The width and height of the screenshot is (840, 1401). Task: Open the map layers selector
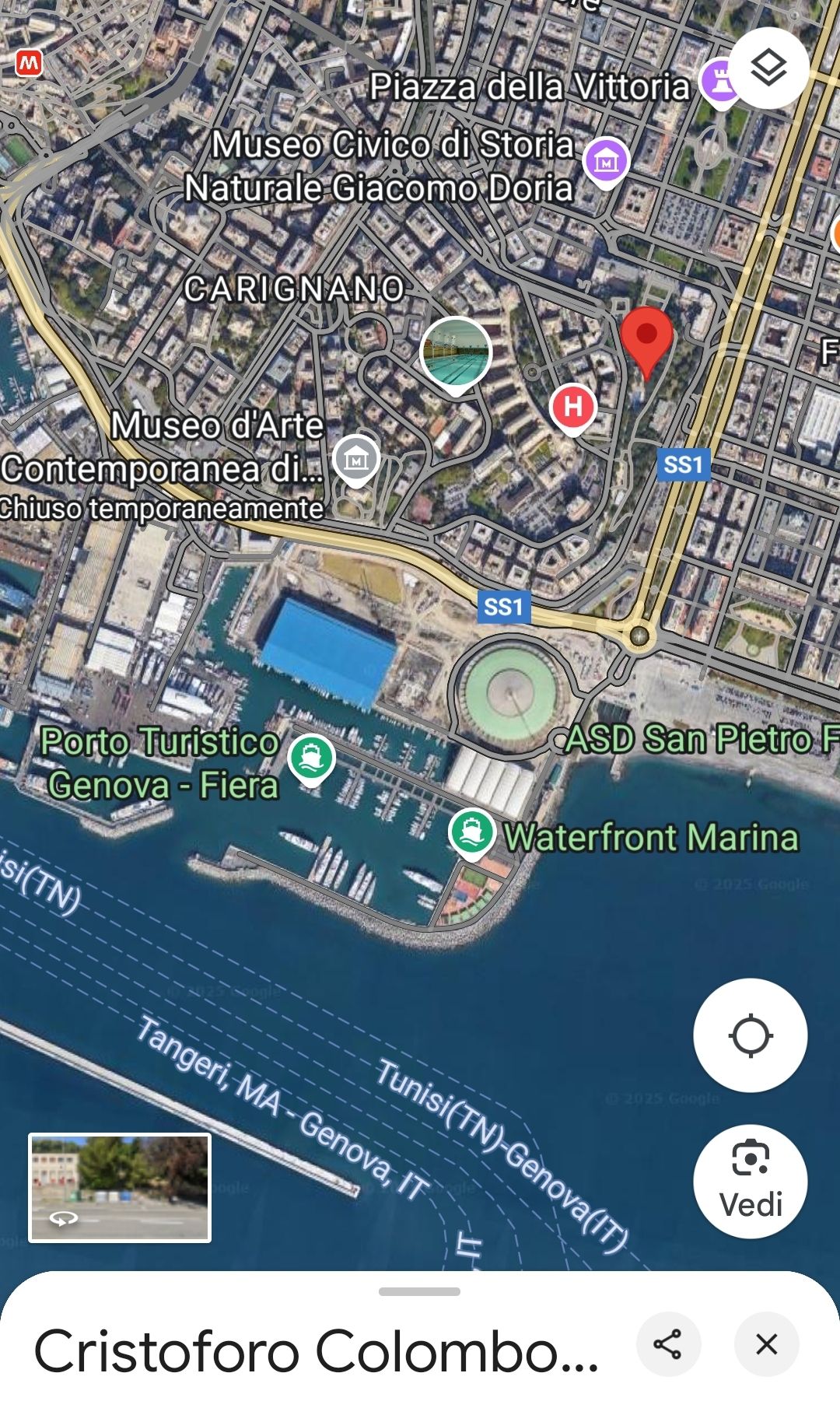click(768, 68)
